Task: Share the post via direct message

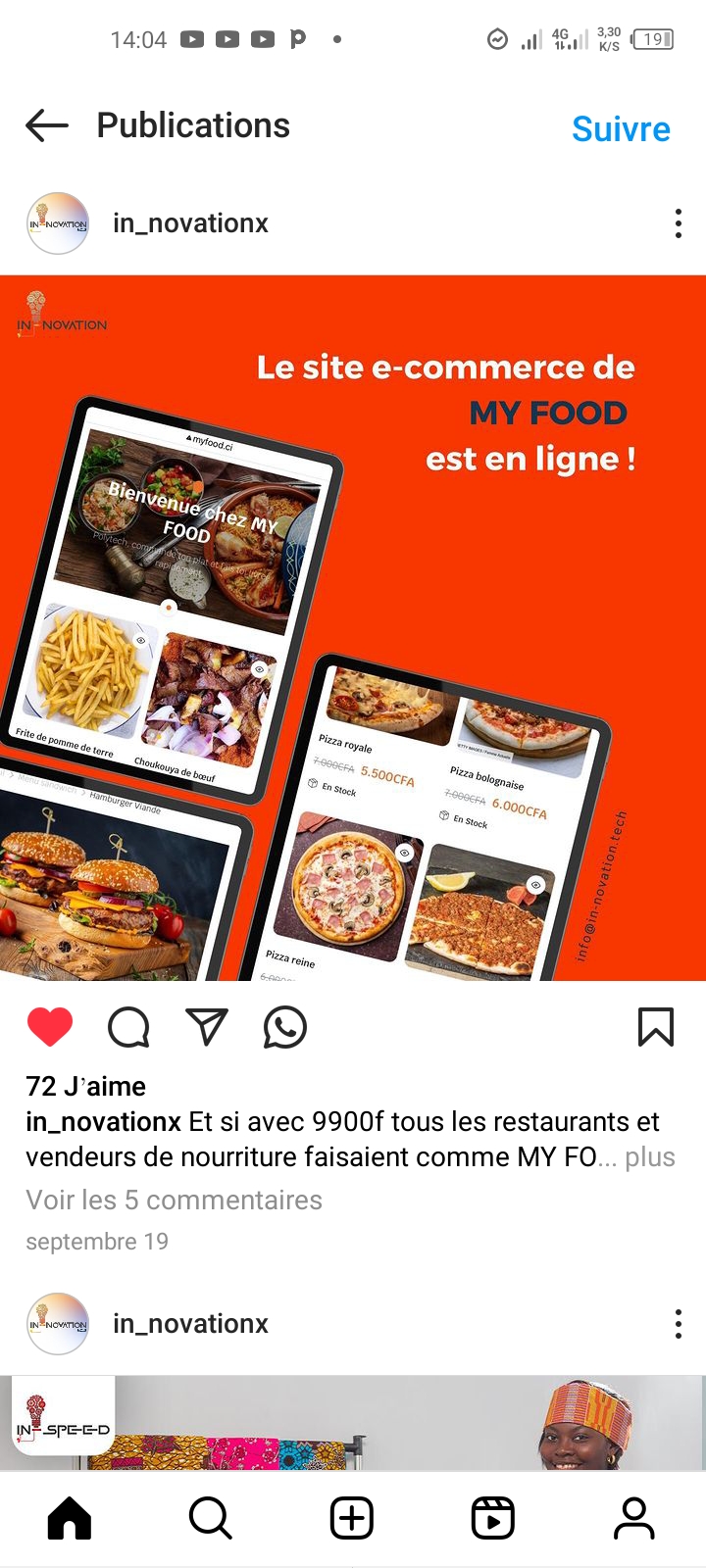Action: (207, 1027)
